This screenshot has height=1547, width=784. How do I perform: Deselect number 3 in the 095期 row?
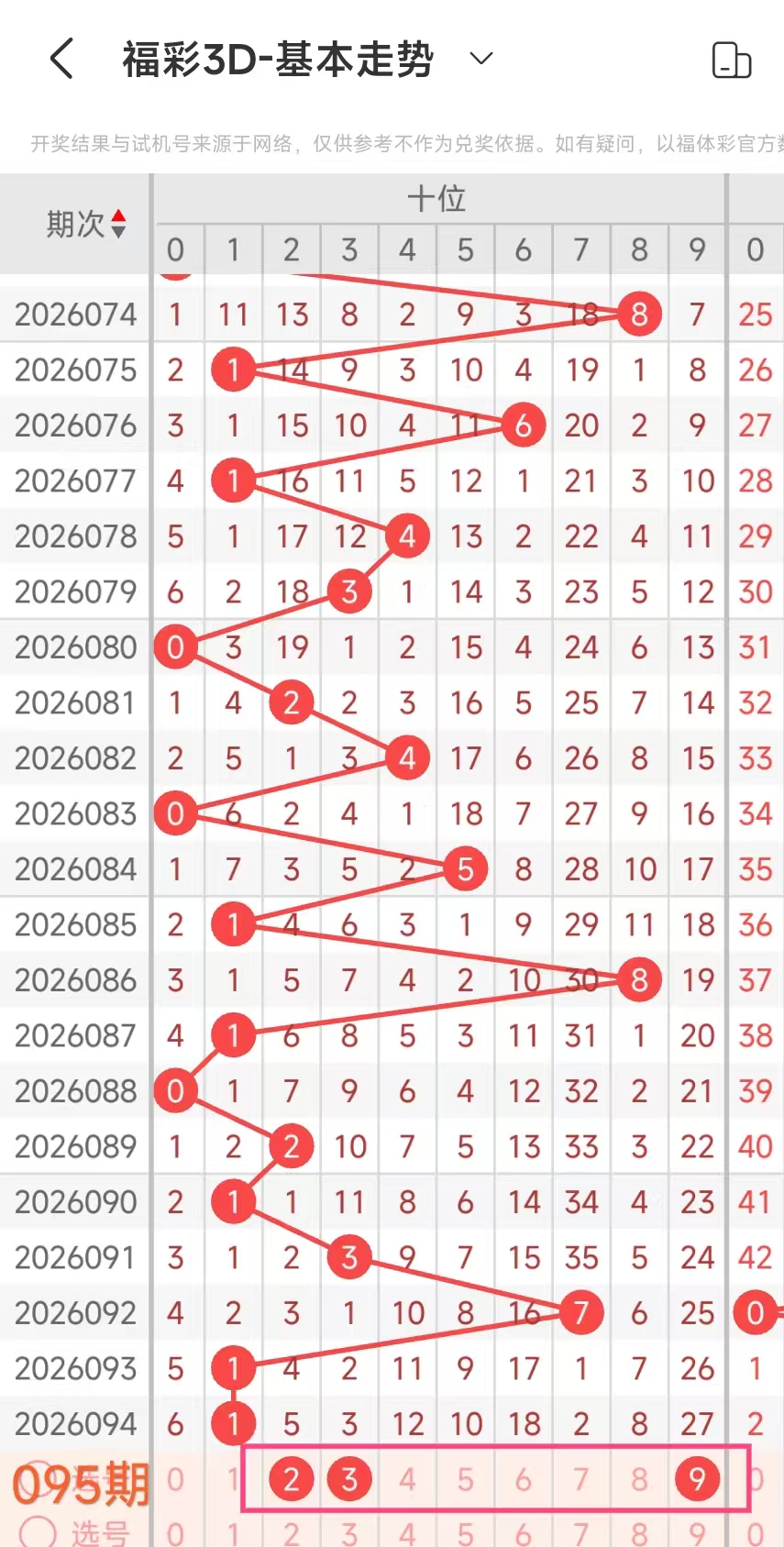coord(349,1479)
